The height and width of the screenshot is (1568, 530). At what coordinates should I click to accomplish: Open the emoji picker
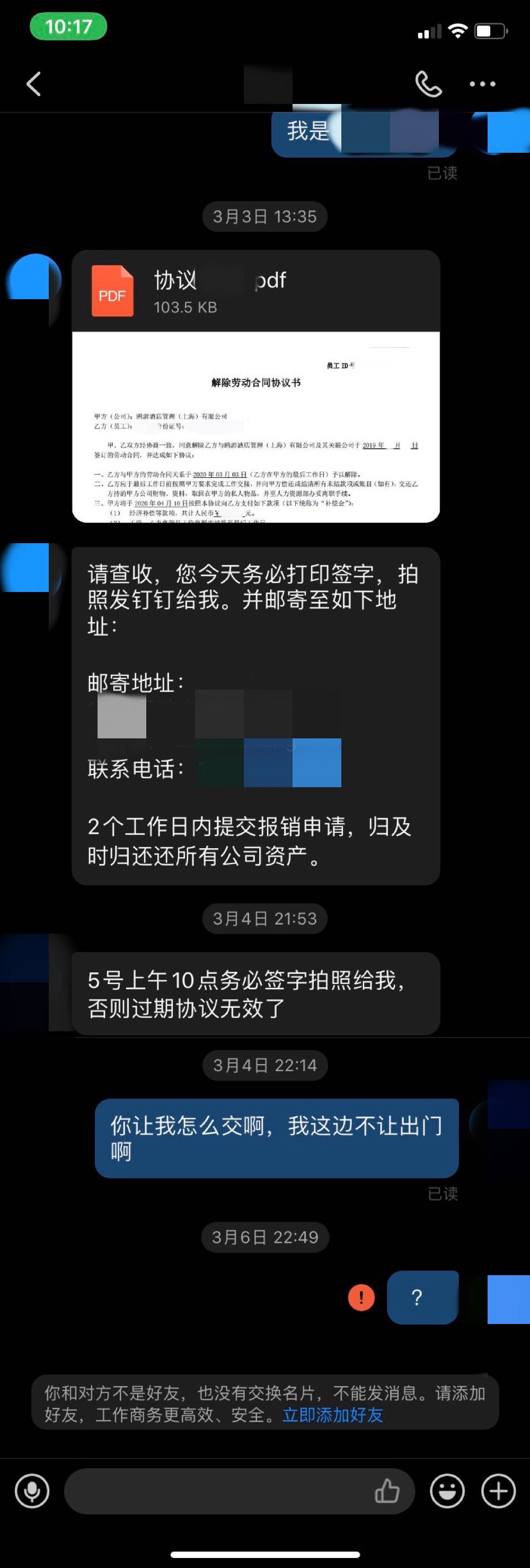tap(447, 1491)
